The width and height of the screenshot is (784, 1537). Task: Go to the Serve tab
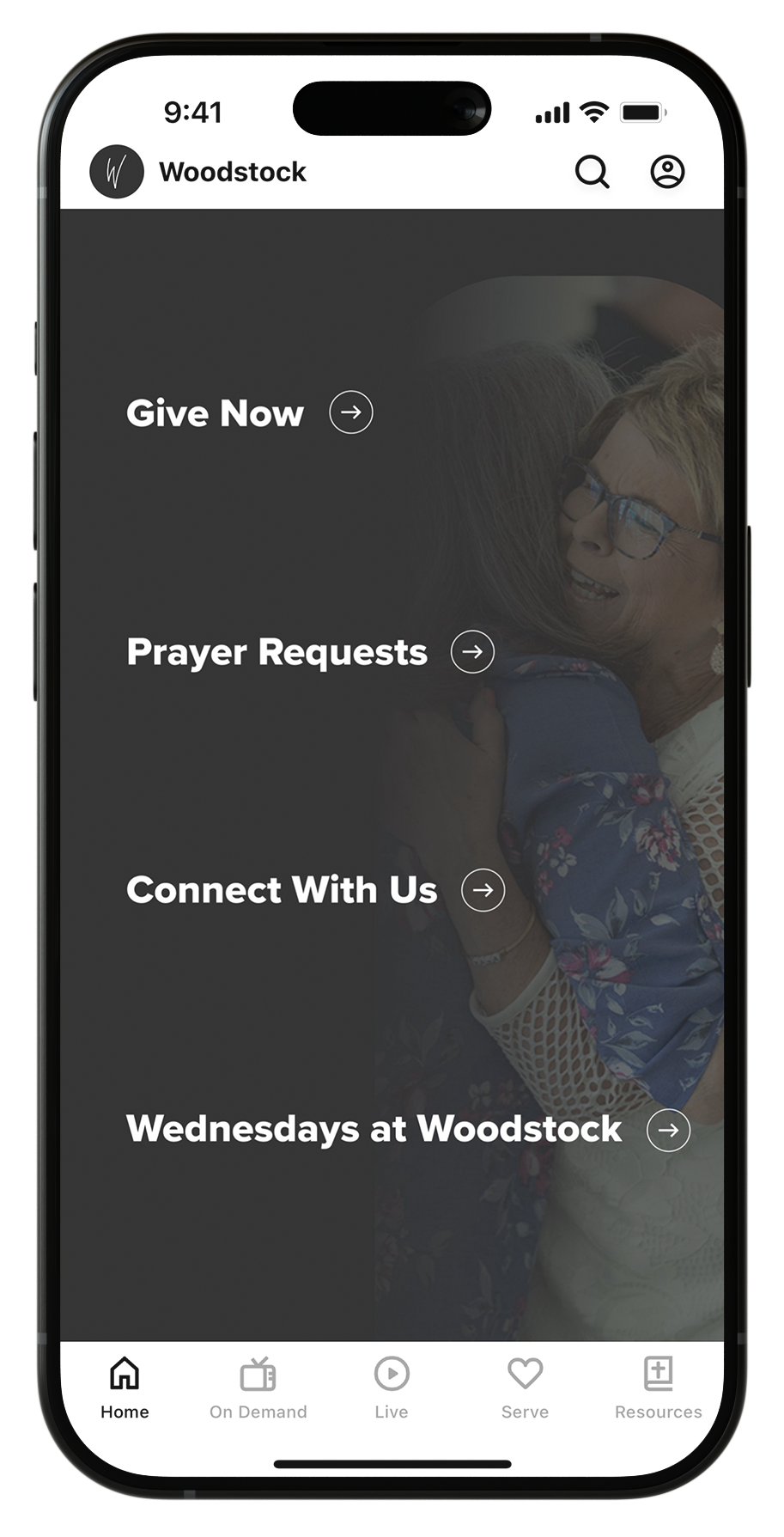pos(525,1388)
